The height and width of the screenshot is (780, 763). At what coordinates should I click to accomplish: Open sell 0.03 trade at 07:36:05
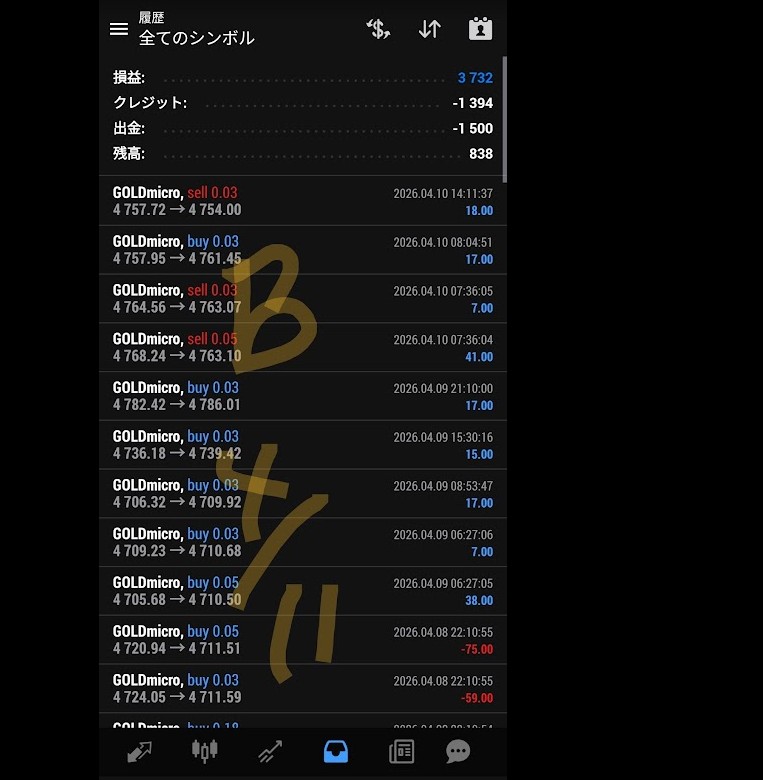(302, 299)
